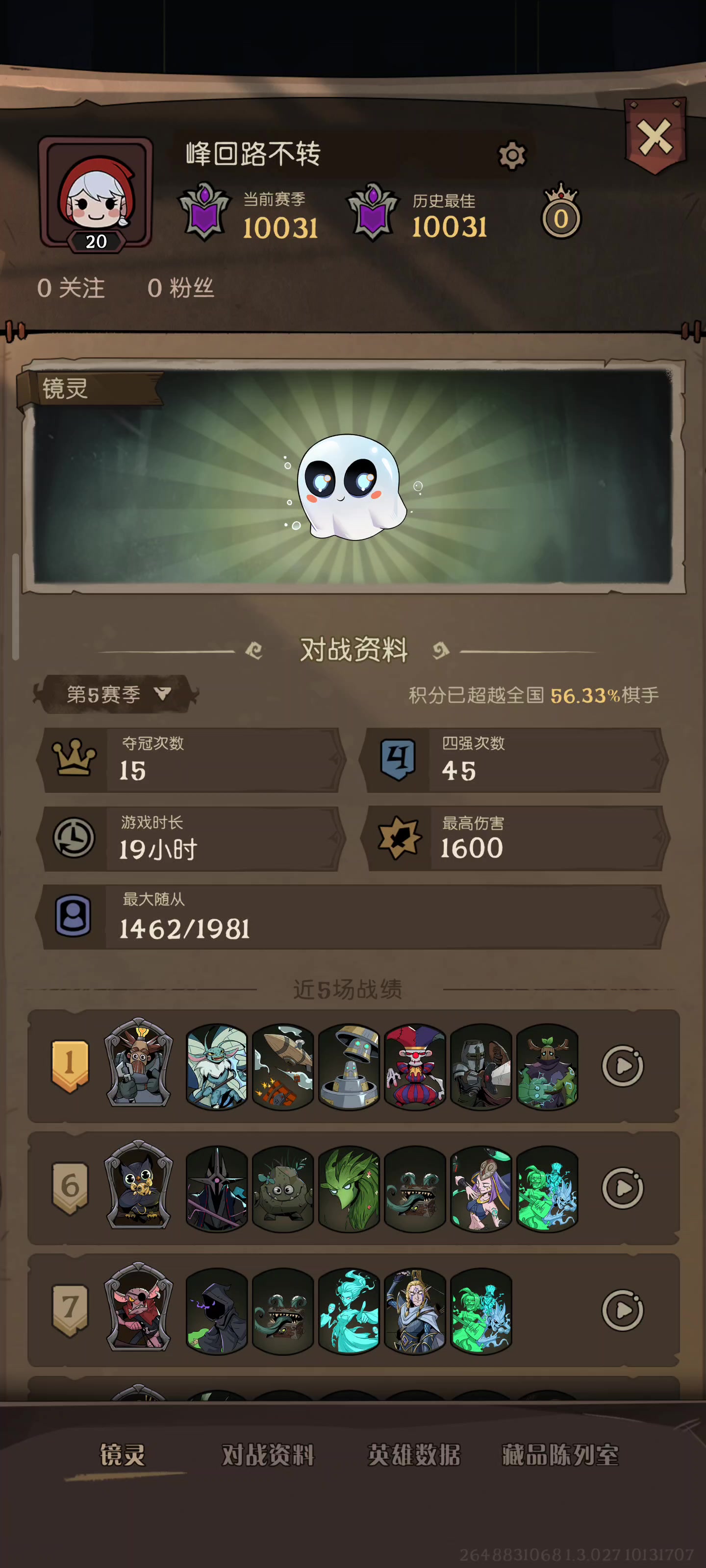The width and height of the screenshot is (706, 1568).
Task: Close the player profile panel
Action: pos(655,137)
